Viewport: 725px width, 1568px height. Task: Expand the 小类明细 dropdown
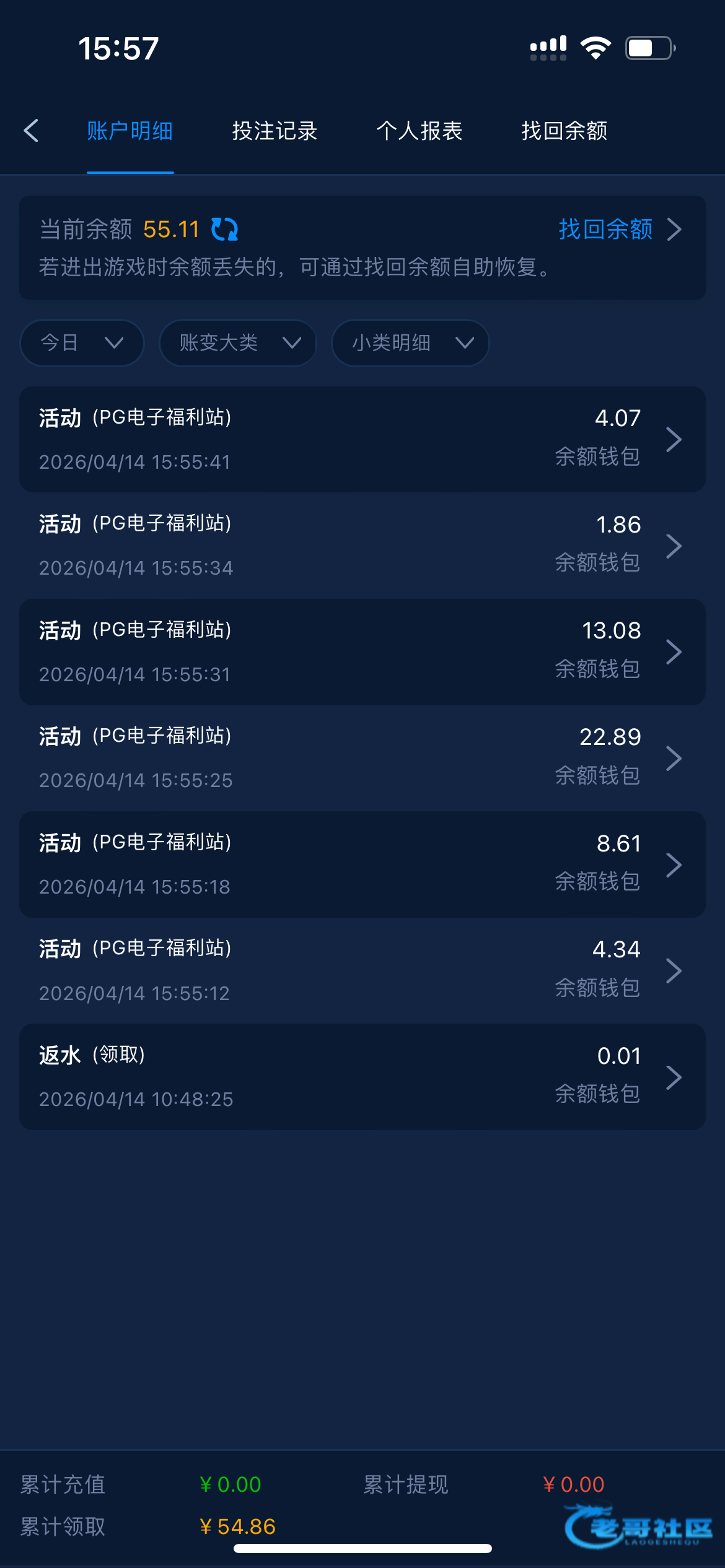click(x=410, y=342)
